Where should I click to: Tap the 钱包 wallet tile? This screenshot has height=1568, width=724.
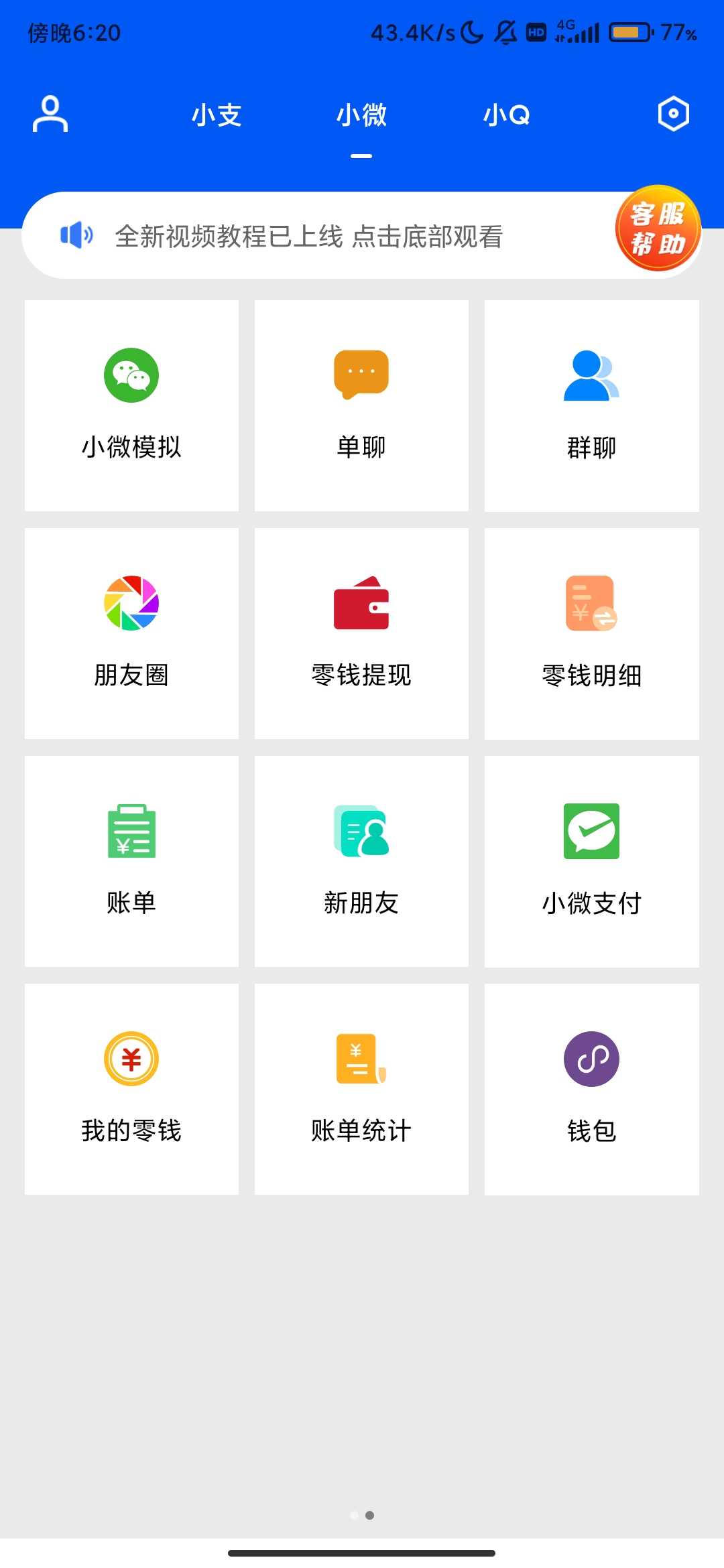591,1089
